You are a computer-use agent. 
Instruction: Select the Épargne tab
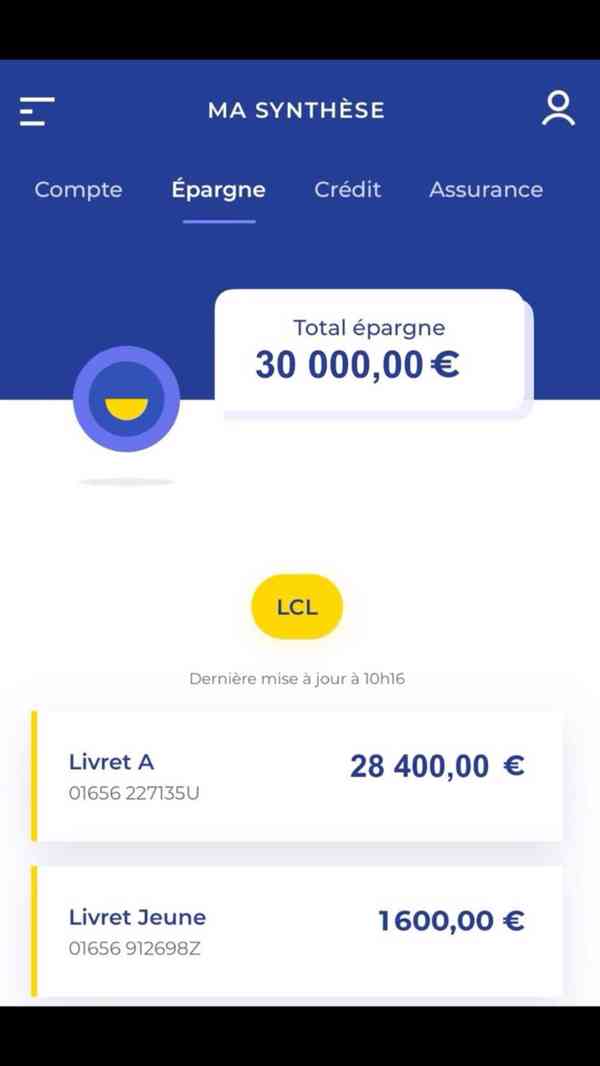tap(218, 190)
